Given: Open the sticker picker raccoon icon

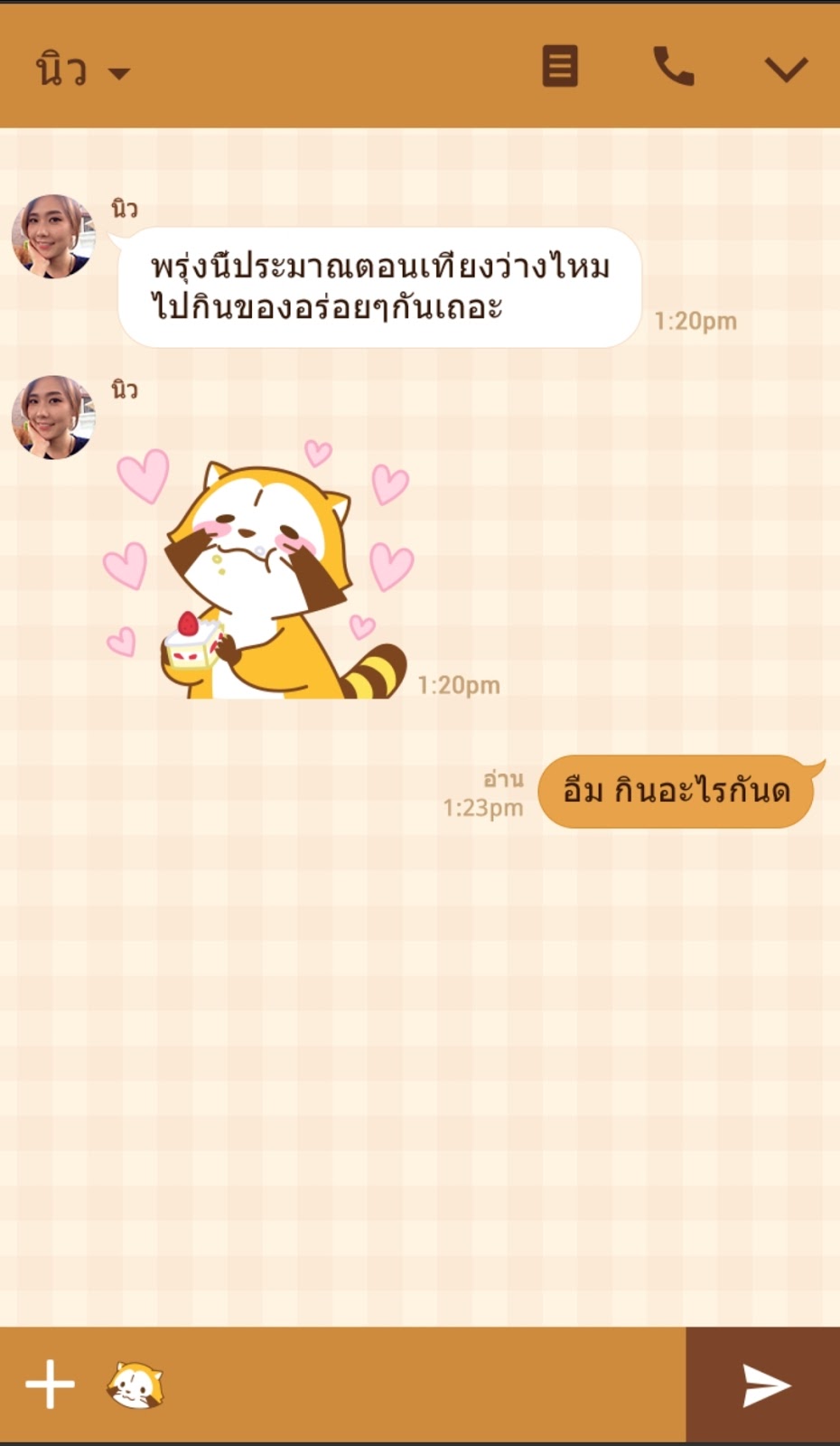Looking at the screenshot, I should coord(135,1385).
